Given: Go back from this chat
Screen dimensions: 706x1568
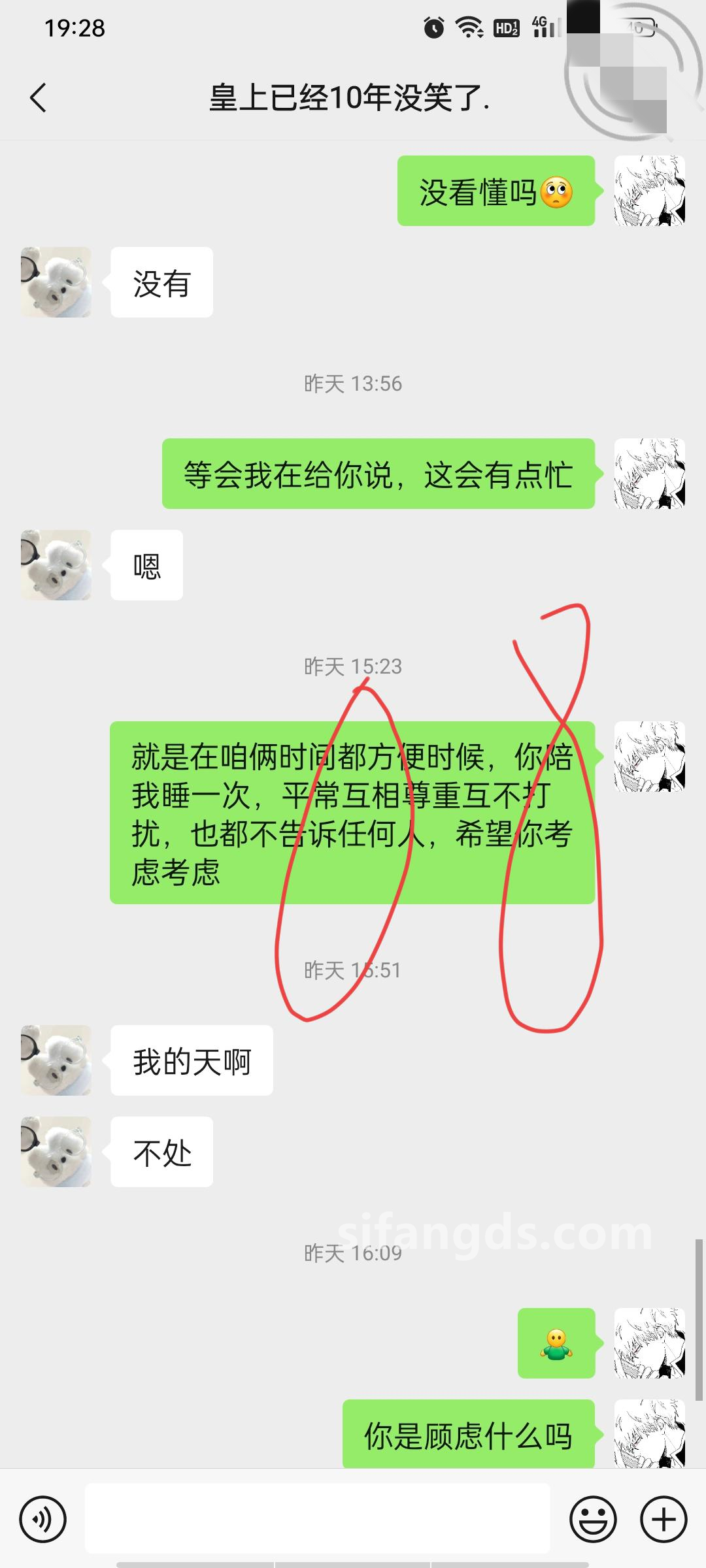Looking at the screenshot, I should (39, 98).
